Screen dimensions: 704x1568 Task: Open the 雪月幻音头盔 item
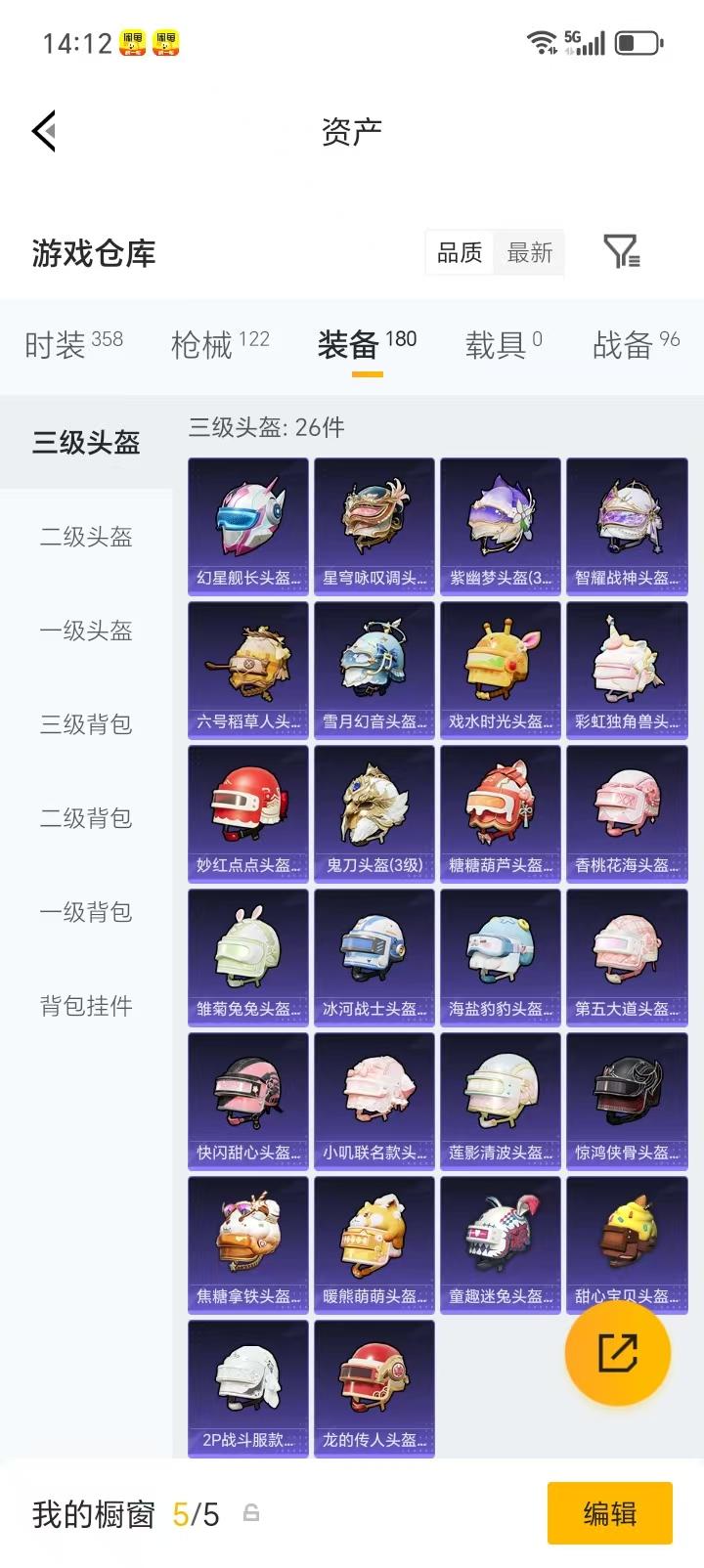(x=374, y=667)
